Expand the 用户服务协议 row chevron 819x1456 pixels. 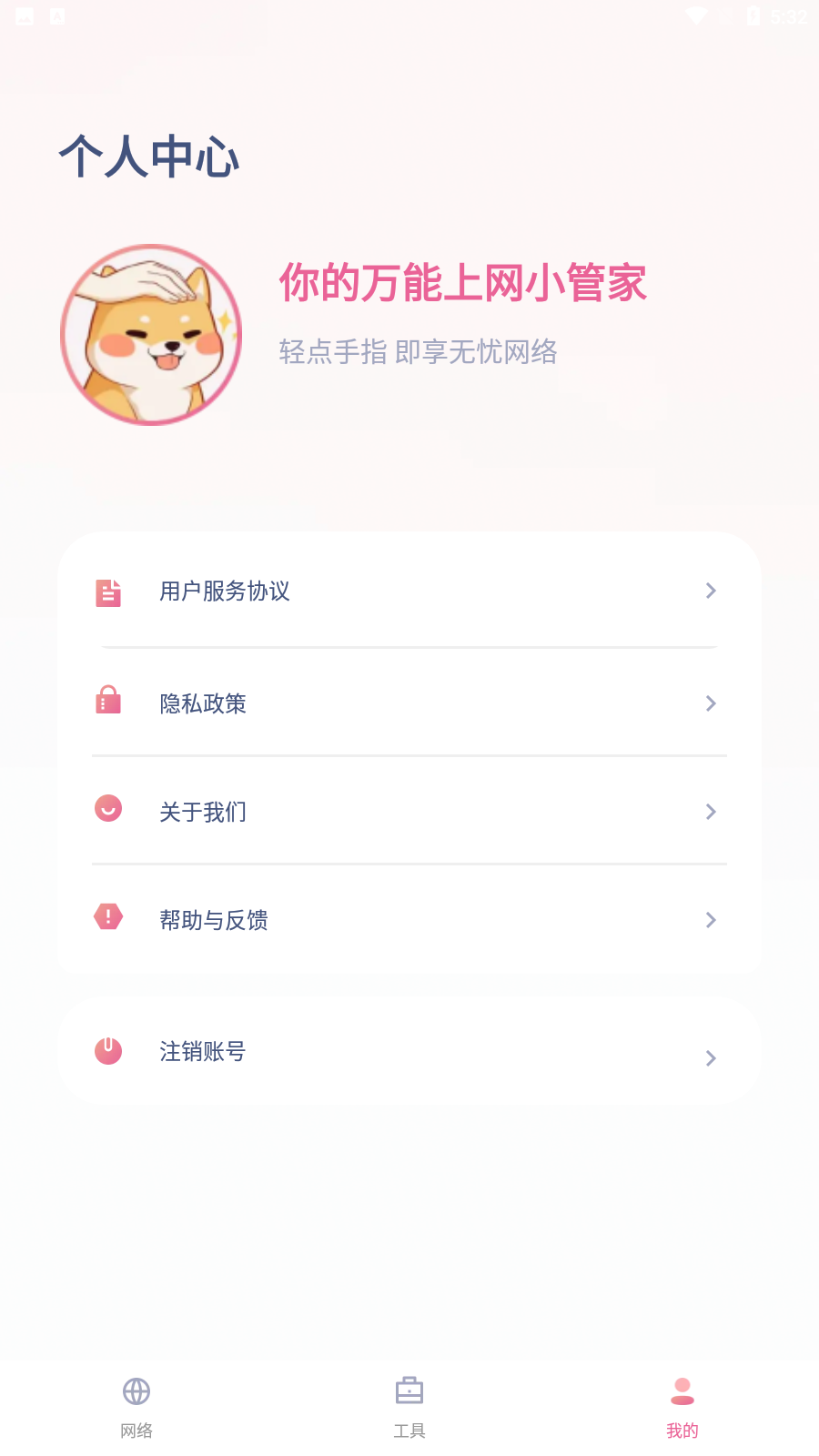(x=711, y=591)
